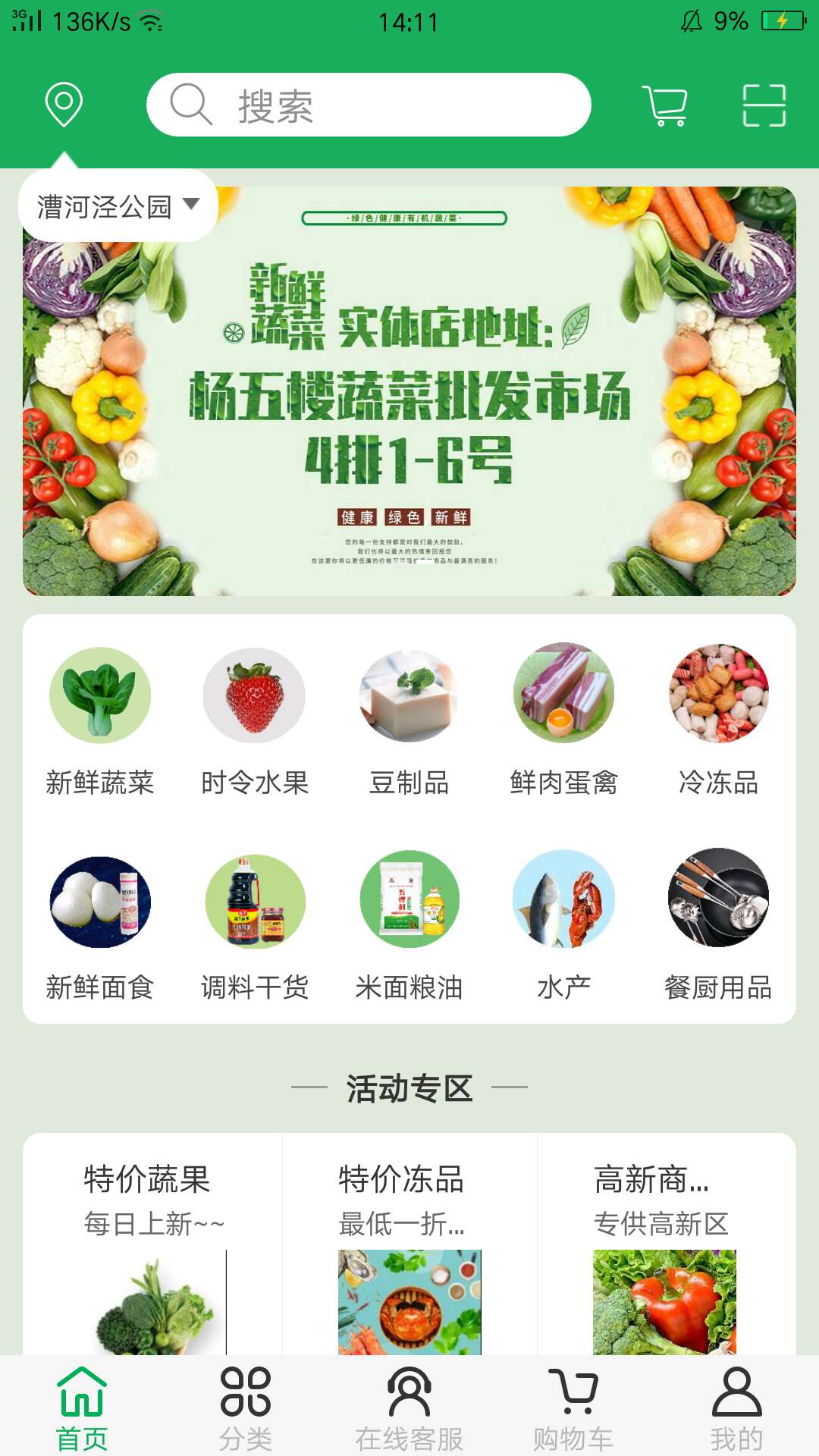Screen dimensions: 819x1456
Task: View the 特价蔬果 promotion card
Action: coord(153,1244)
